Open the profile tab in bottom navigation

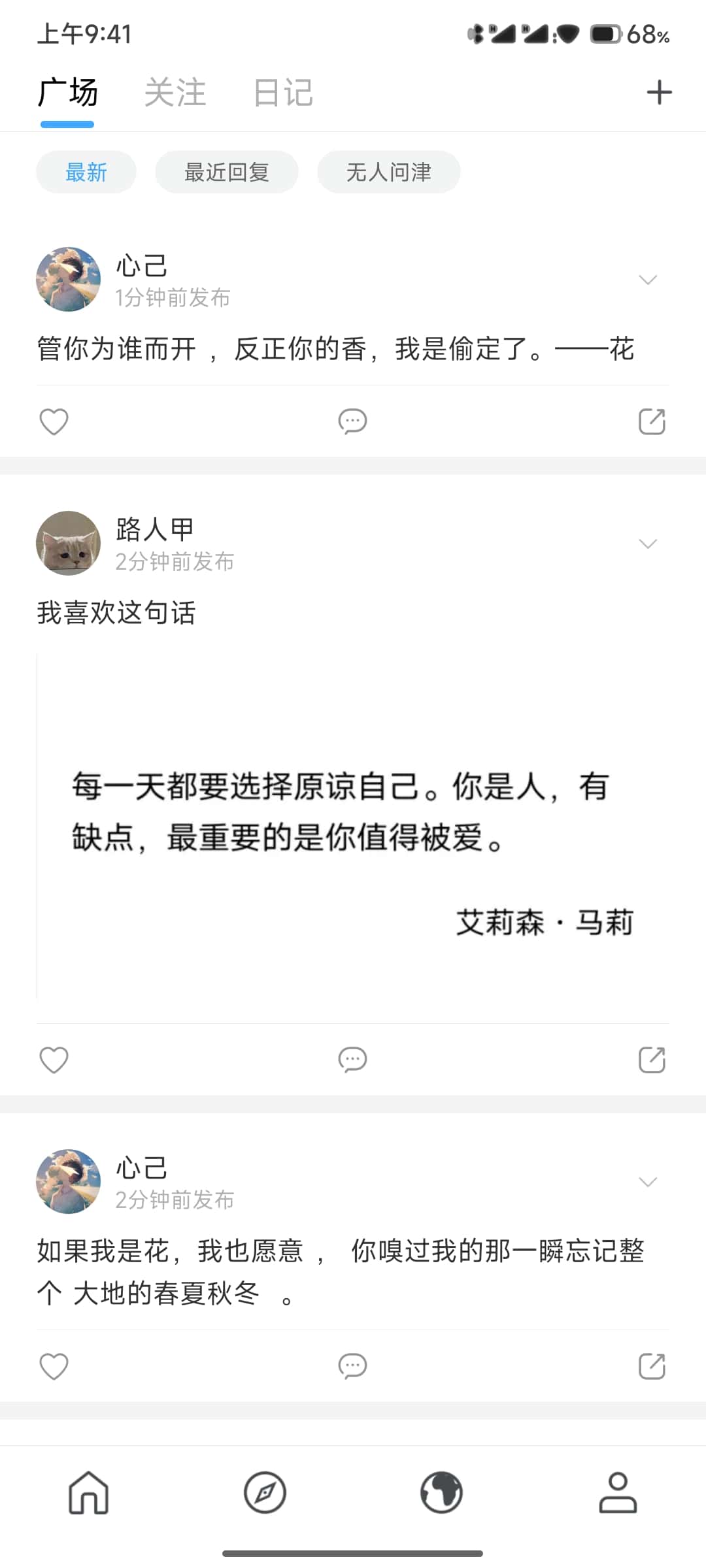(x=618, y=1492)
